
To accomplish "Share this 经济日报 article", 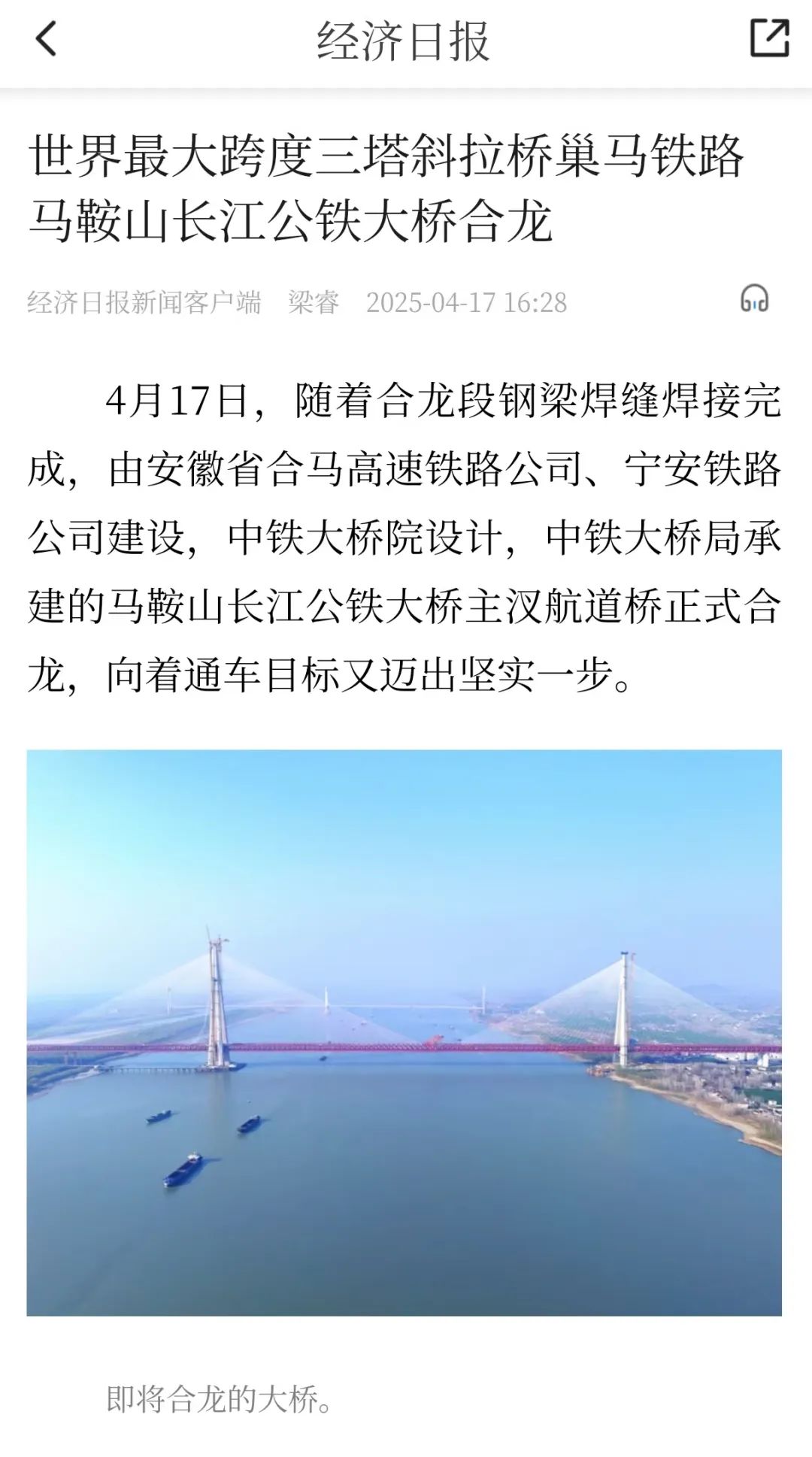I will 769,38.
